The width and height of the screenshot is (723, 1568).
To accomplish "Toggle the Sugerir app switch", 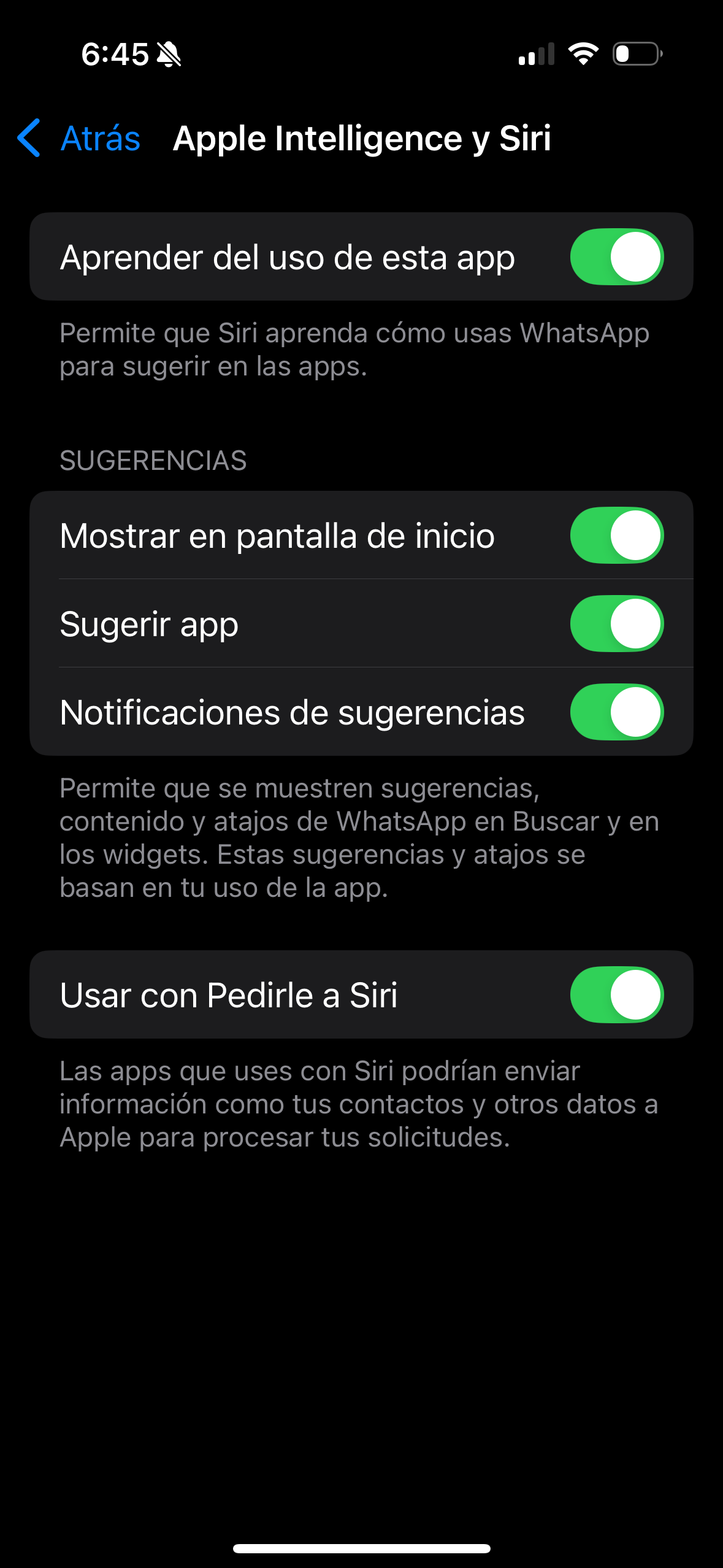I will 617,624.
